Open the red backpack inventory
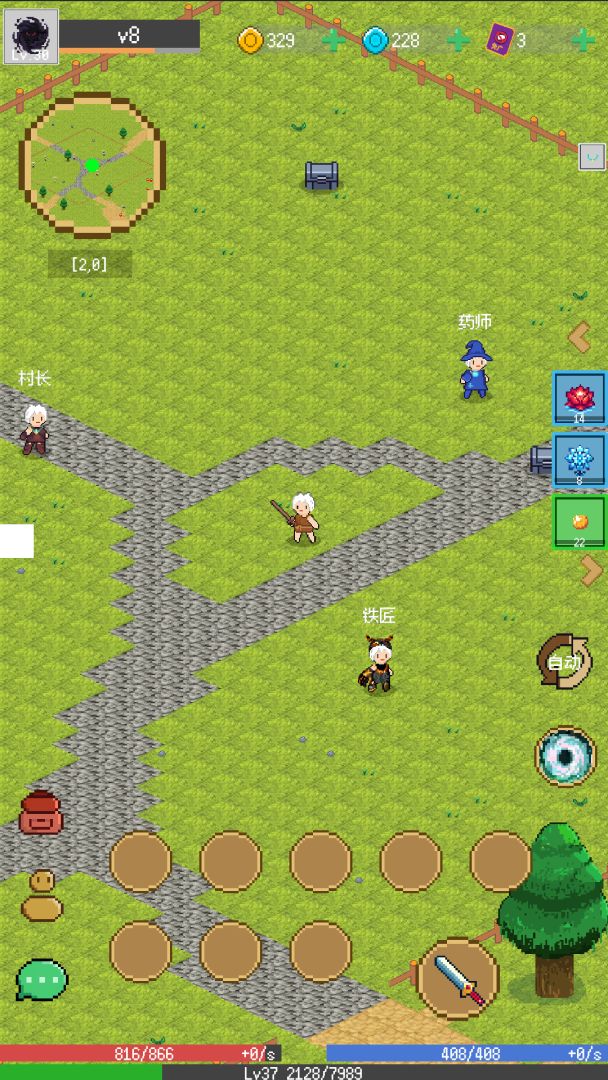This screenshot has height=1080, width=608. click(41, 813)
